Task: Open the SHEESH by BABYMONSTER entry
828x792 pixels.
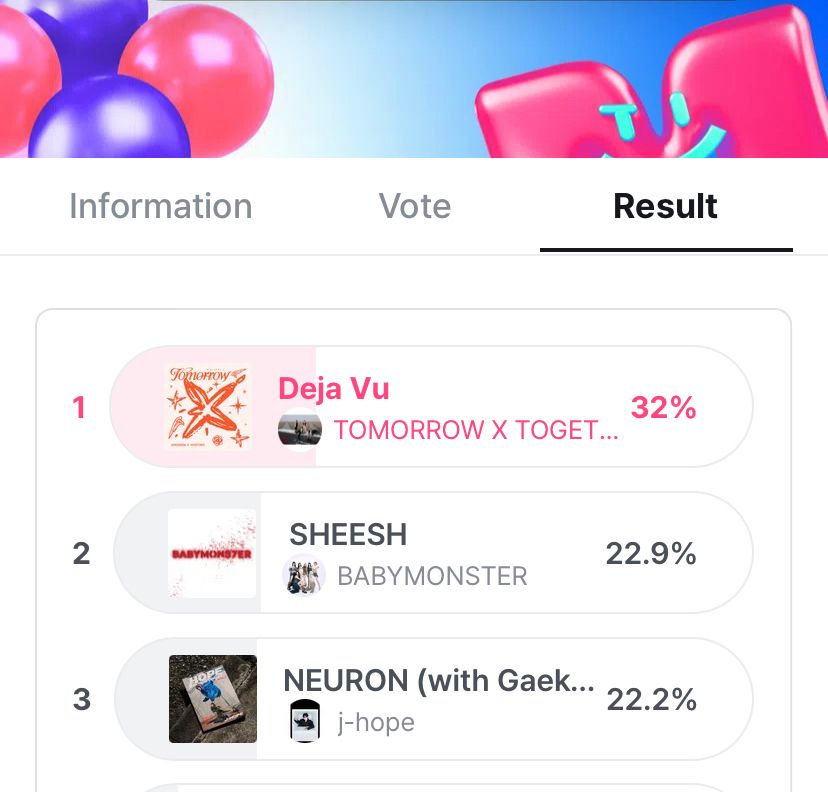Action: click(x=433, y=553)
